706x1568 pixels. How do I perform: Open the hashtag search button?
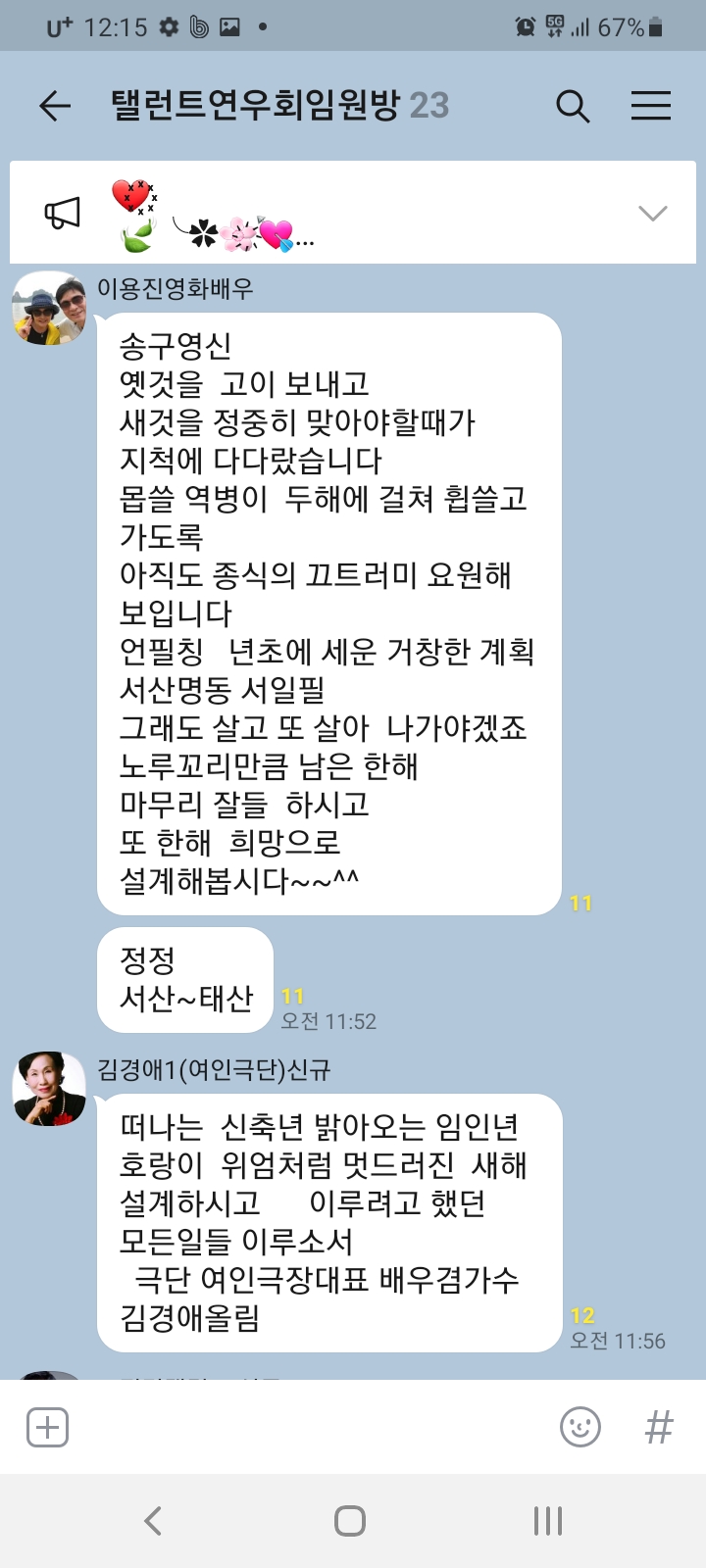[659, 1427]
